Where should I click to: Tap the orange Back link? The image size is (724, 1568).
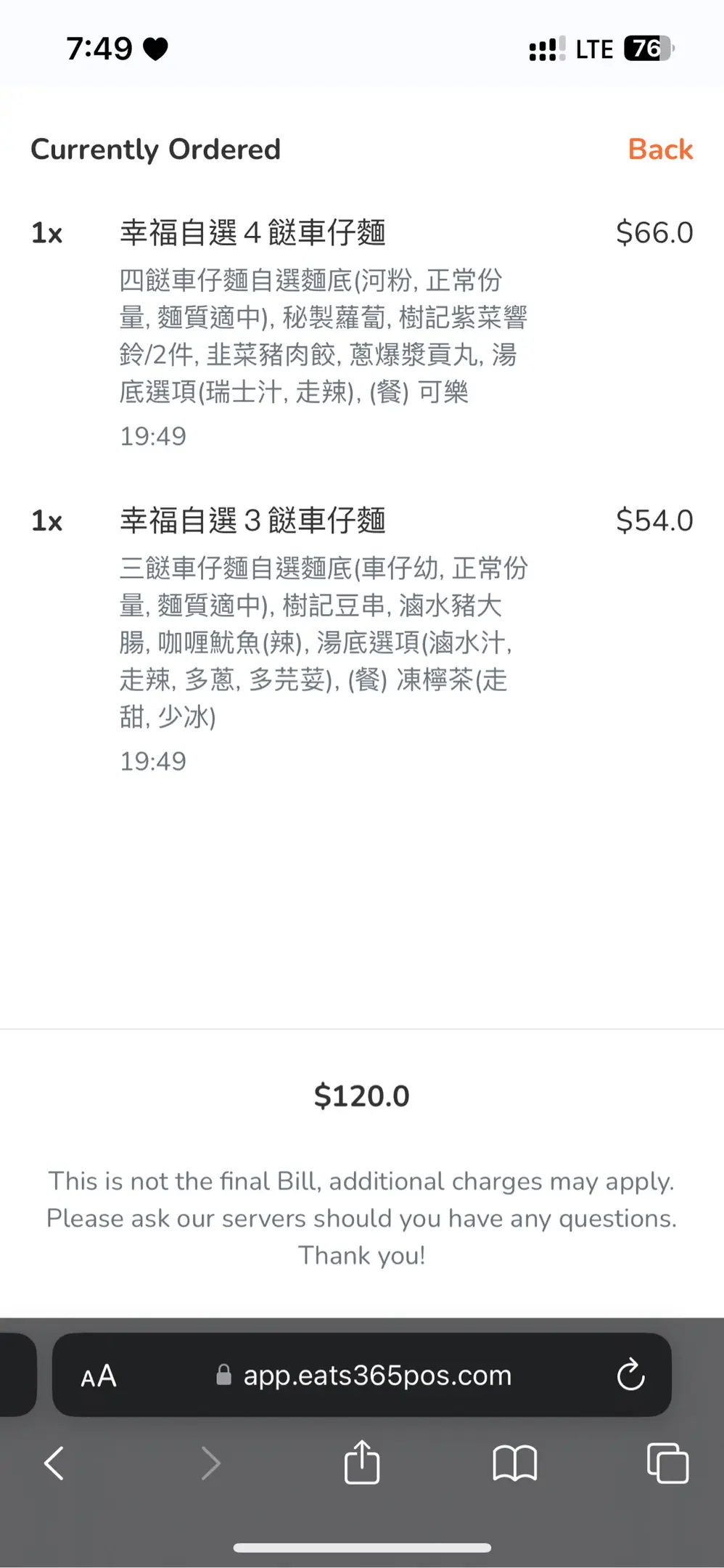[x=660, y=150]
